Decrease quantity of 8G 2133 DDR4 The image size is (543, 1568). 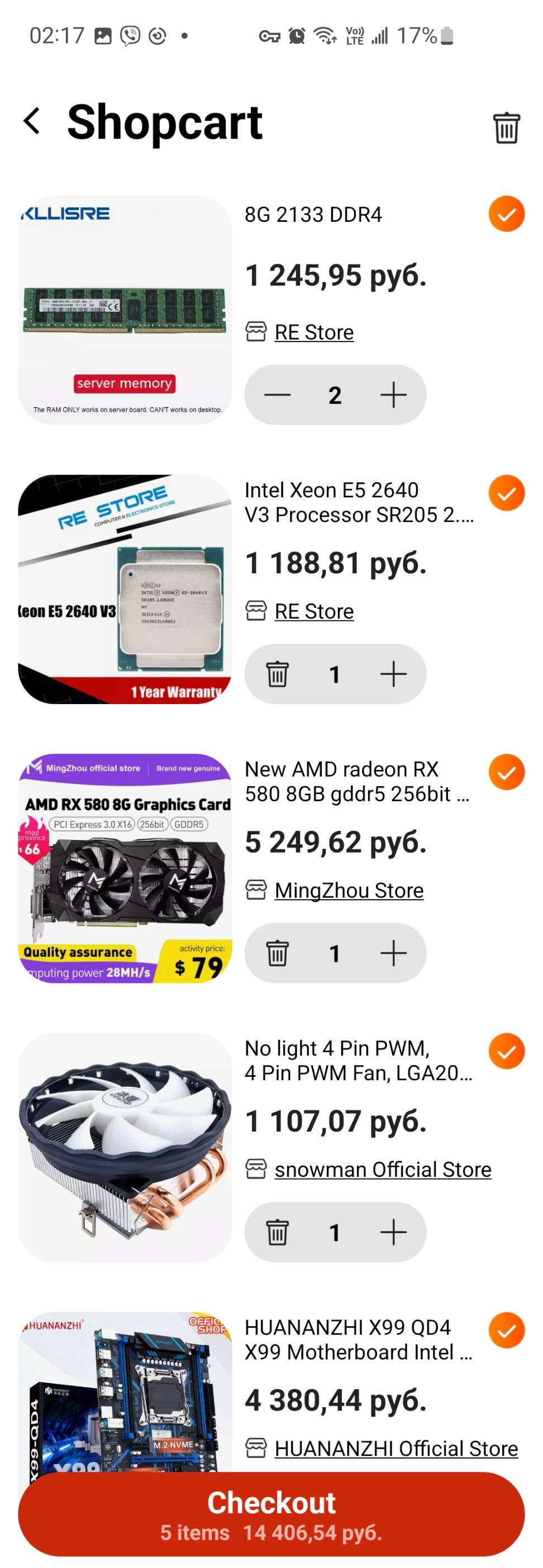tap(278, 395)
